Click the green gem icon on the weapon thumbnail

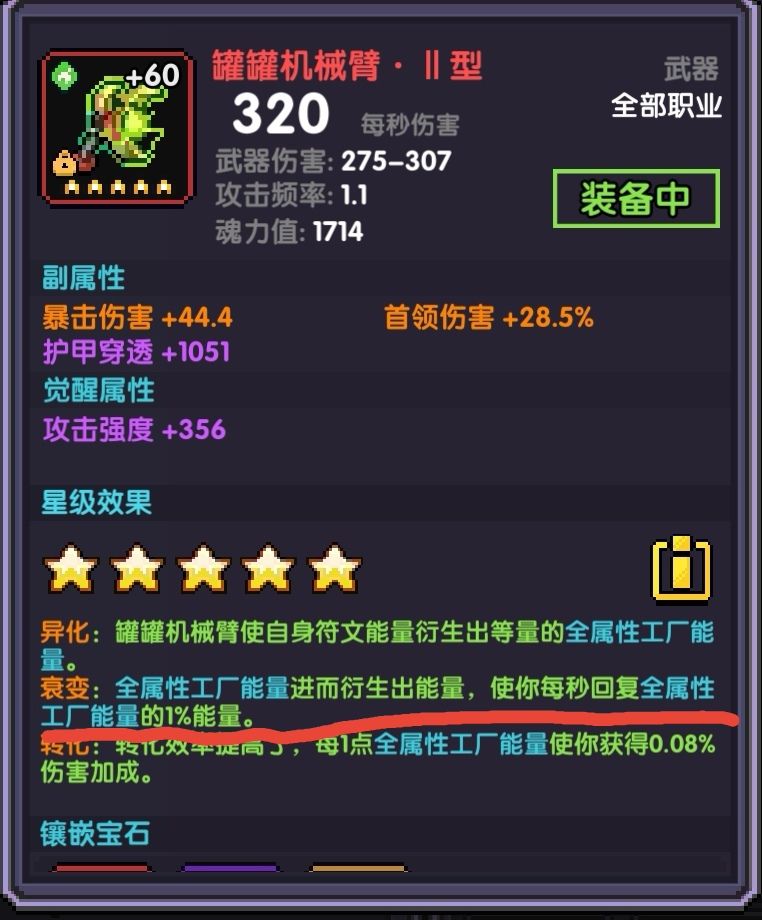coord(63,76)
